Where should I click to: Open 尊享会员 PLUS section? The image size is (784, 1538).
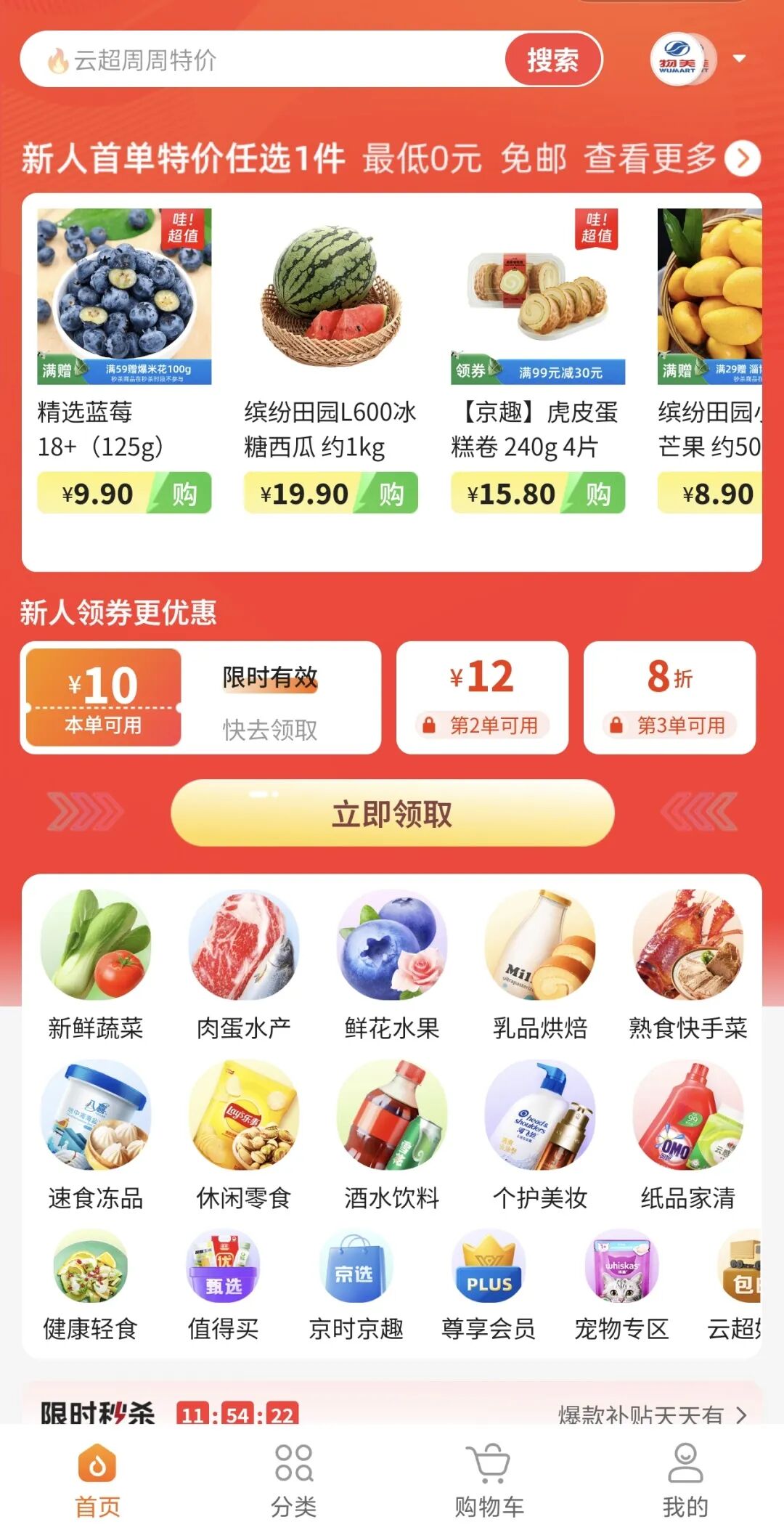tap(489, 1285)
